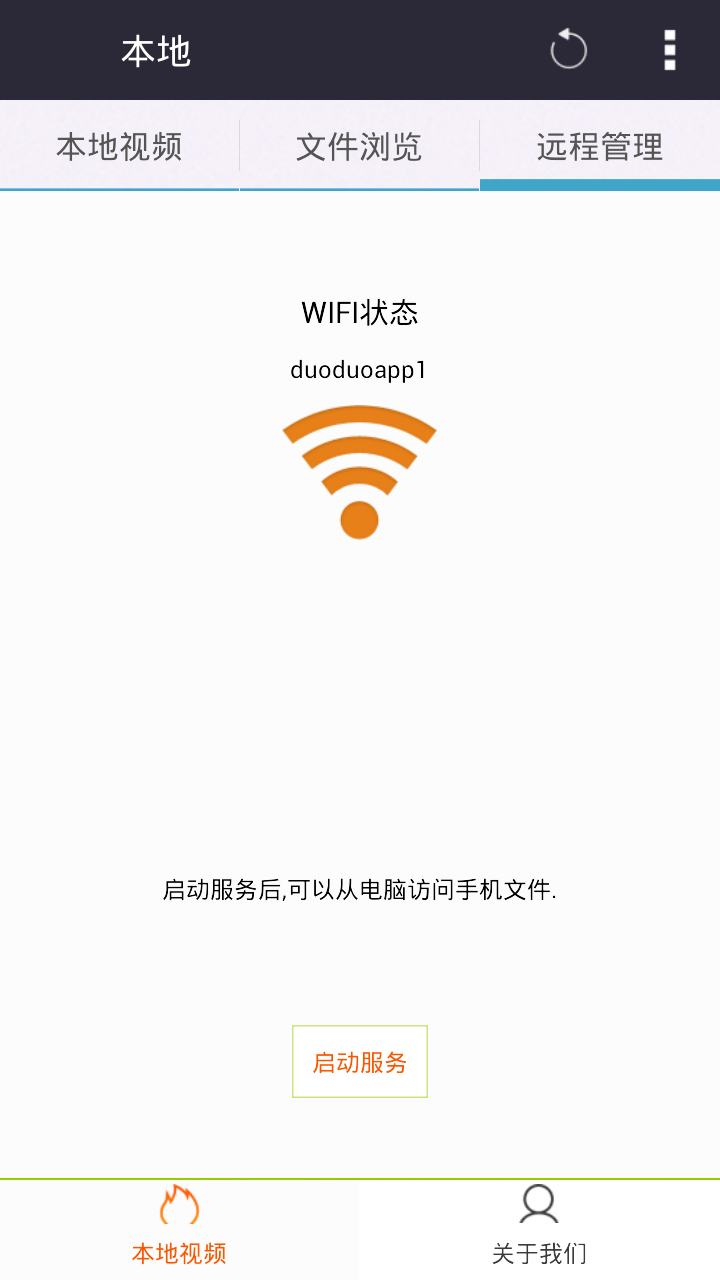The image size is (720, 1280).
Task: Go to the 关于我们 bottom tab
Action: coord(539,1228)
